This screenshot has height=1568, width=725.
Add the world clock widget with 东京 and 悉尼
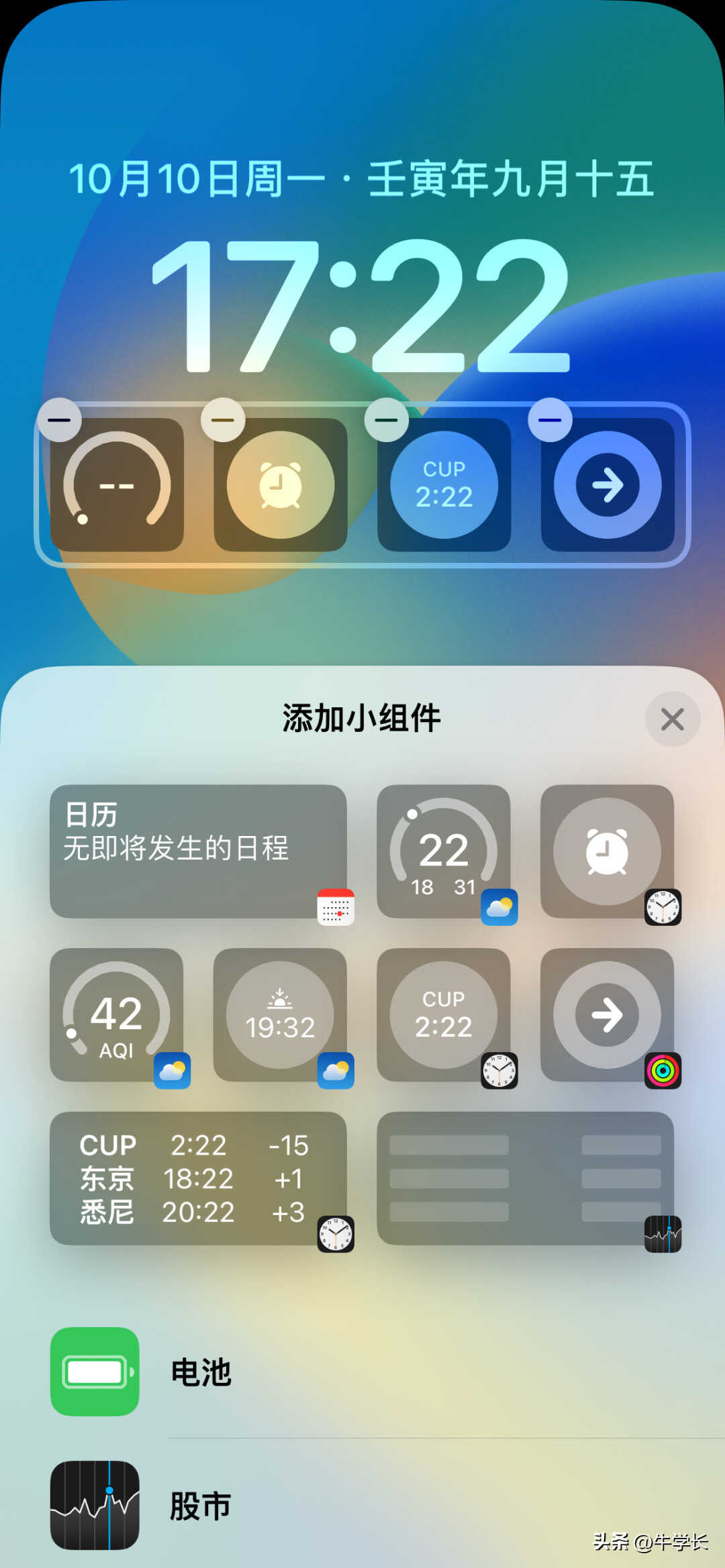click(198, 1178)
